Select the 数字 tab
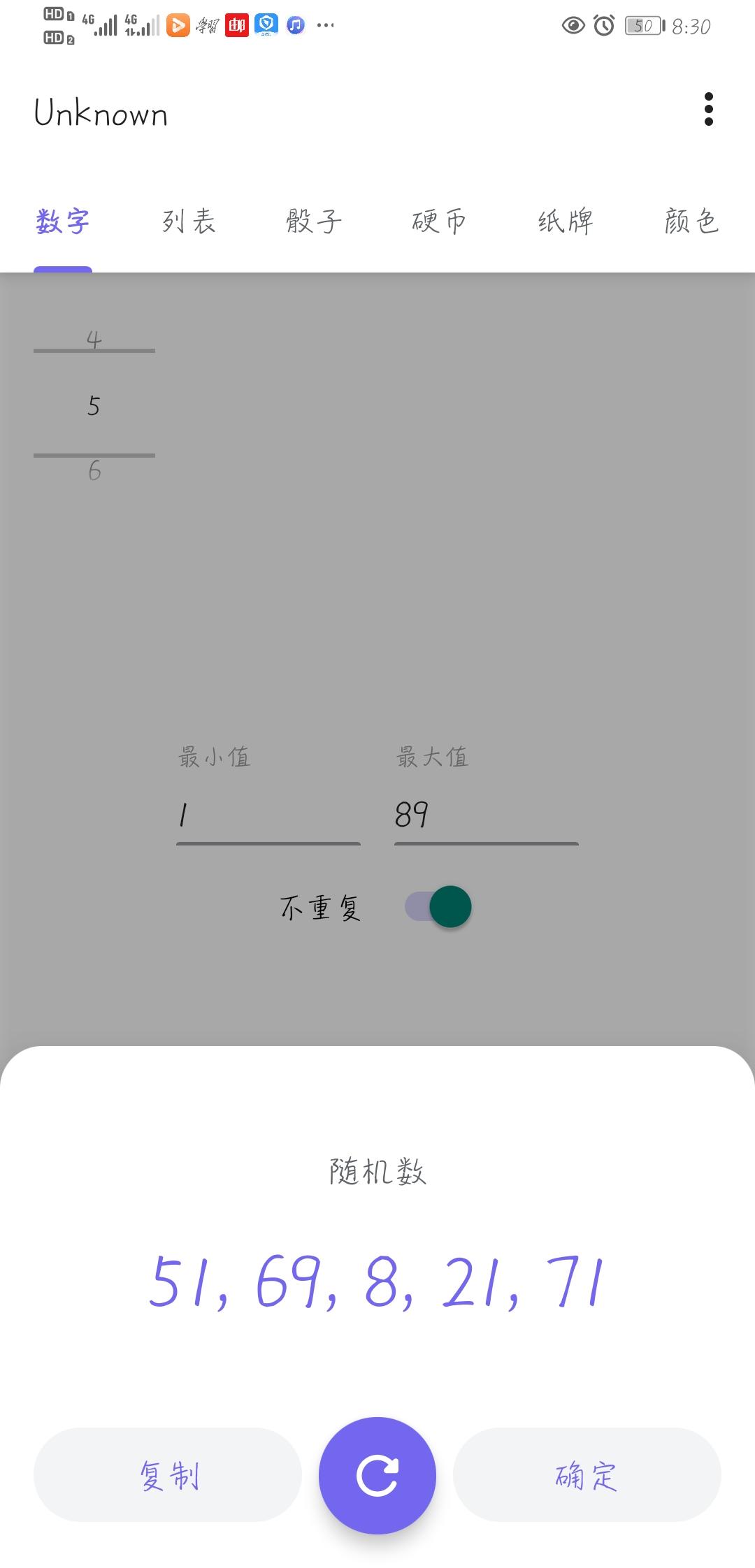This screenshot has width=755, height=1568. tap(63, 220)
